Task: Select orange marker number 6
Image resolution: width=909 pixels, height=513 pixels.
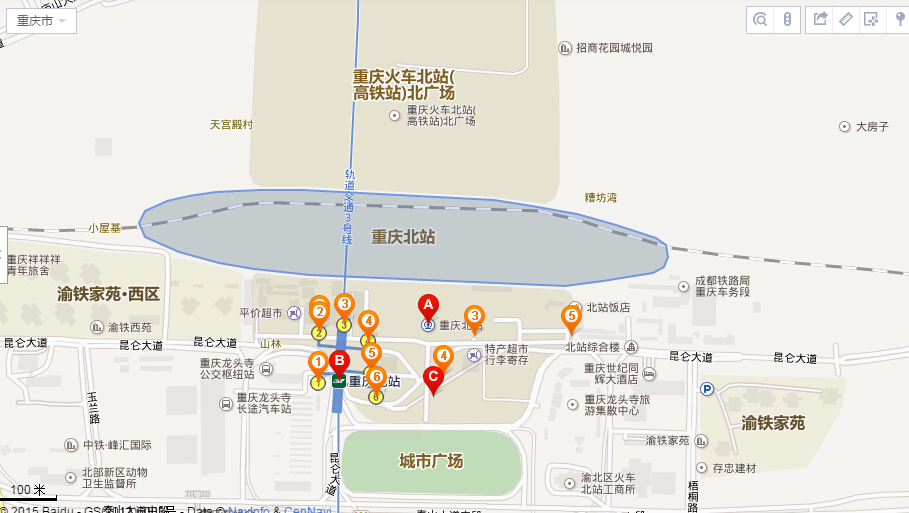Action: [376, 378]
